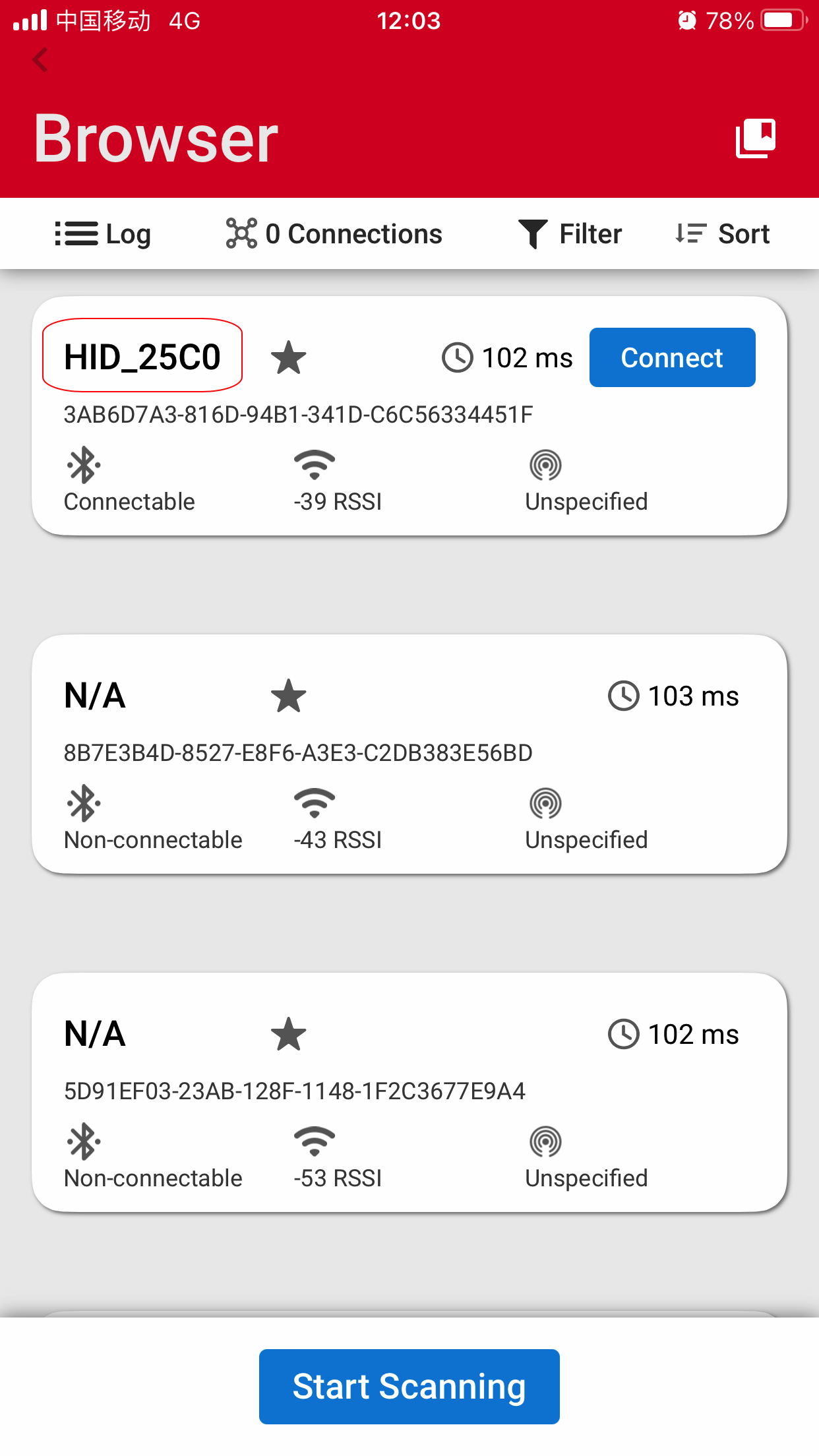Favorite the HID_25C0 device with the star
Viewport: 819px width, 1456px height.
289,357
